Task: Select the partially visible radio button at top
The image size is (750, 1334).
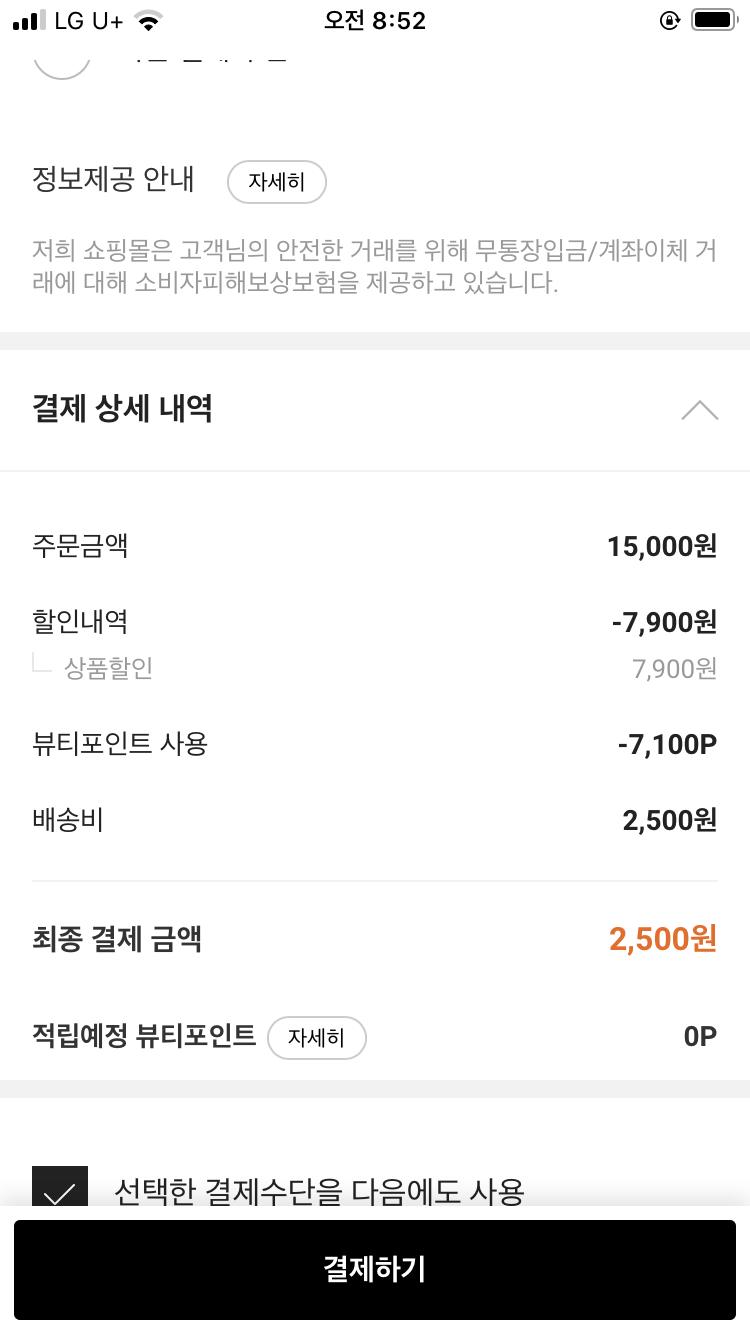Action: tap(62, 58)
